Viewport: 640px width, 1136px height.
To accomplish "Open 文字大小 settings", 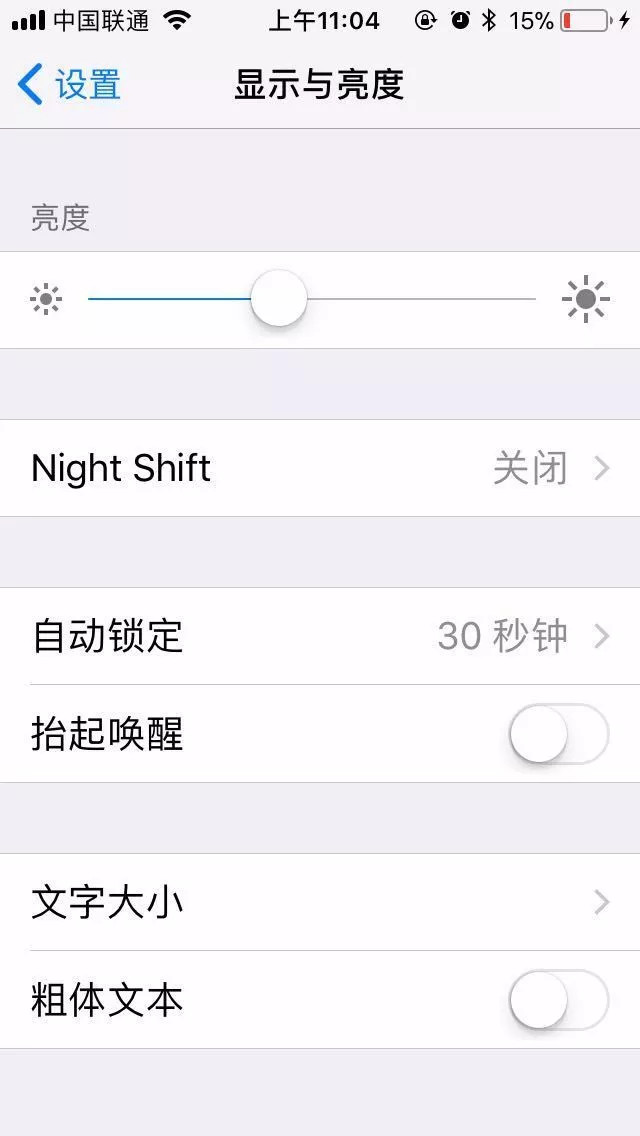I will click(320, 902).
